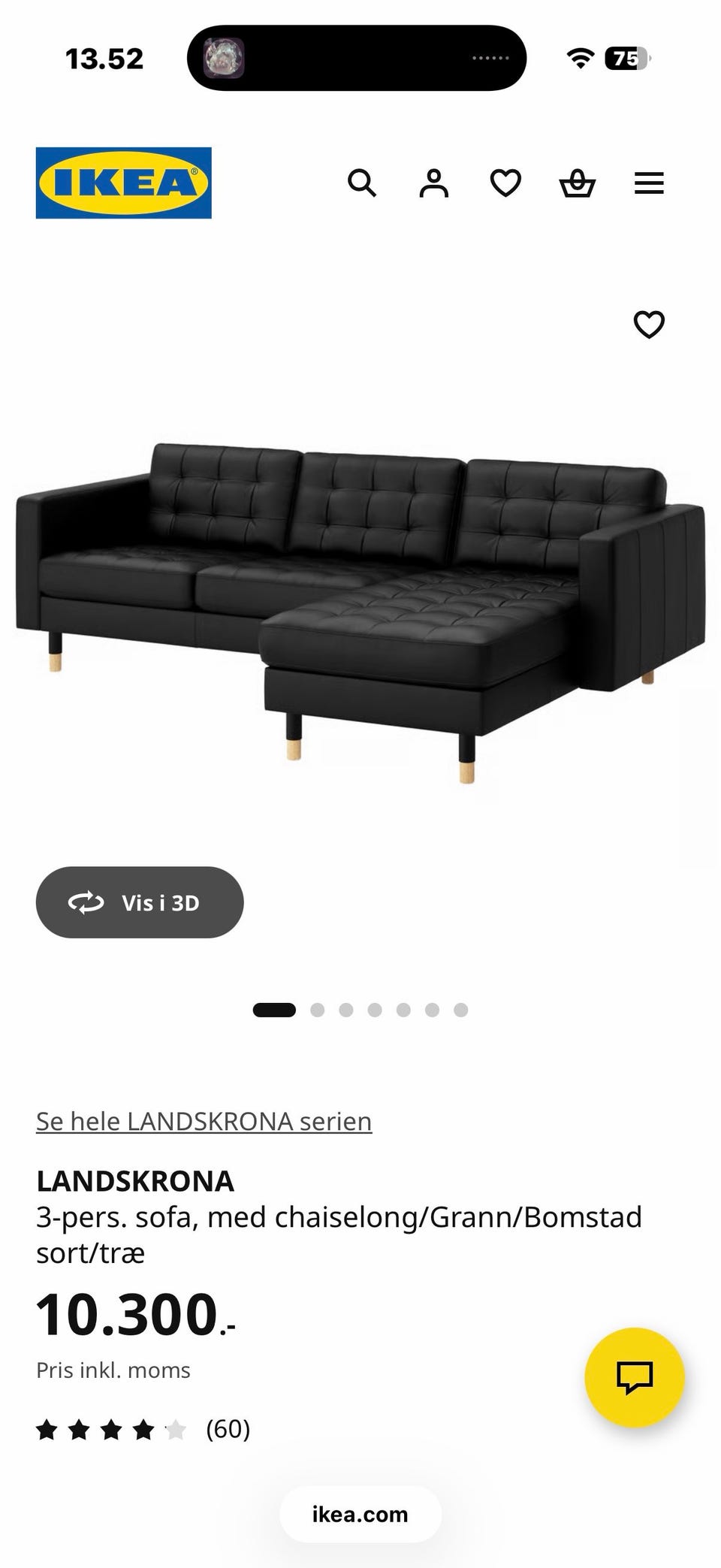This screenshot has height=1568, width=721.
Task: Tap the sofa product photo
Action: 360,601
